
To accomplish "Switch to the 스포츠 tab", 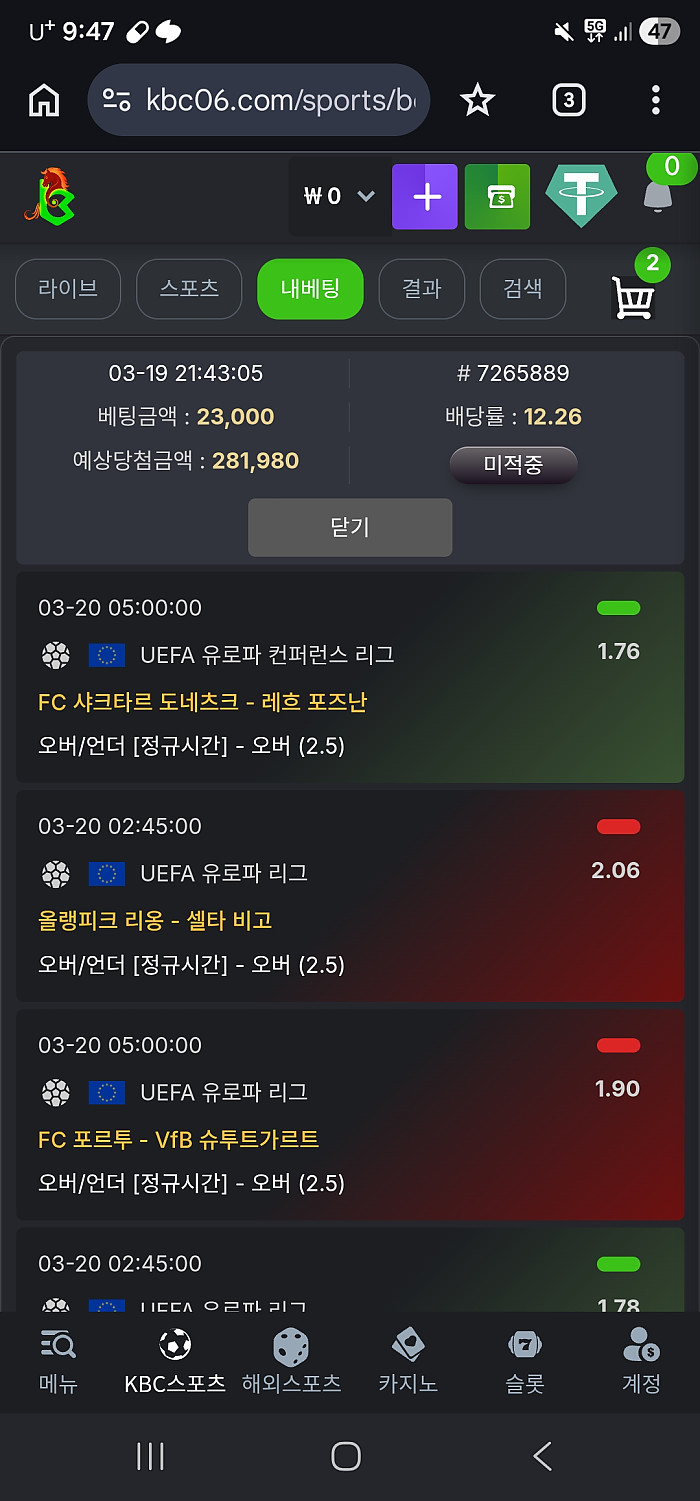I will click(189, 289).
